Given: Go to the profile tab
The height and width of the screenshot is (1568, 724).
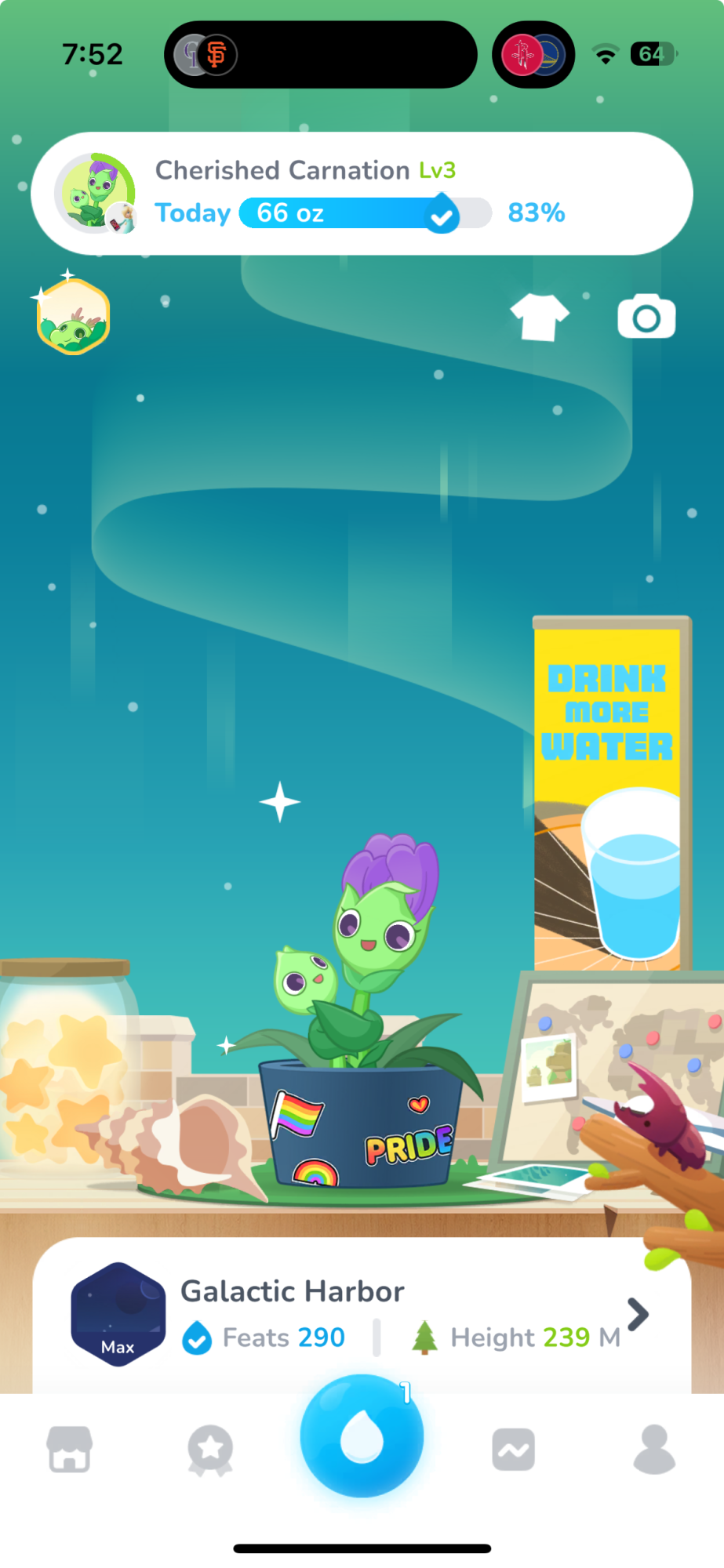Looking at the screenshot, I should click(x=654, y=1450).
